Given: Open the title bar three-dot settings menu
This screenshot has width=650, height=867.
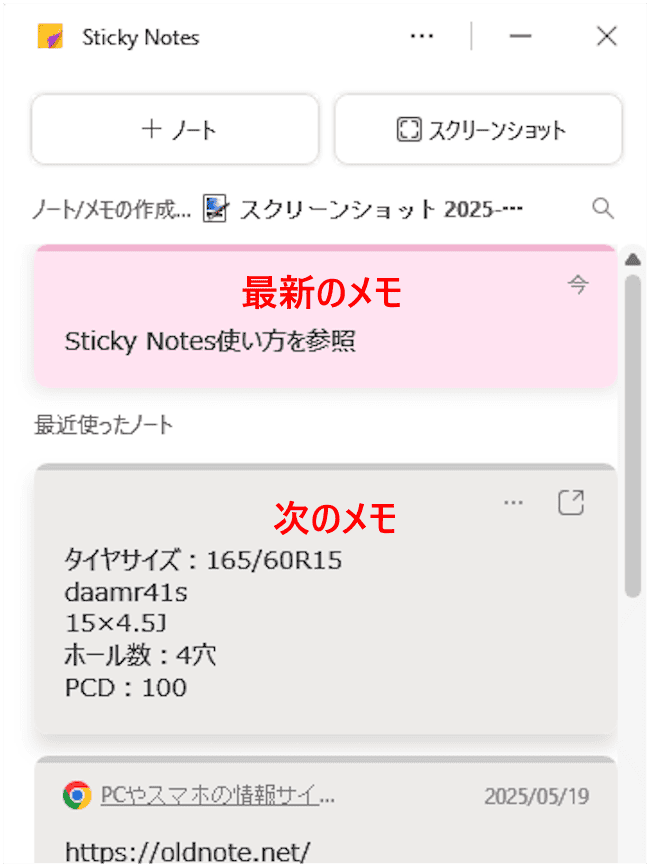Looking at the screenshot, I should coord(422,37).
